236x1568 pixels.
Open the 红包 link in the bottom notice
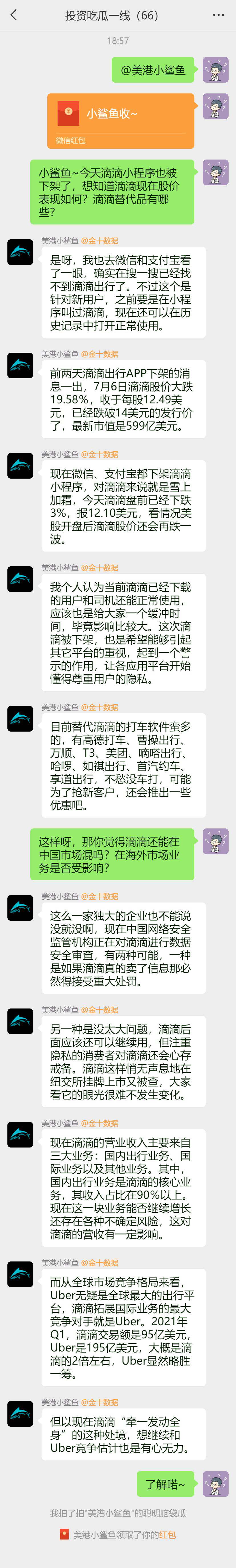coord(167,1534)
